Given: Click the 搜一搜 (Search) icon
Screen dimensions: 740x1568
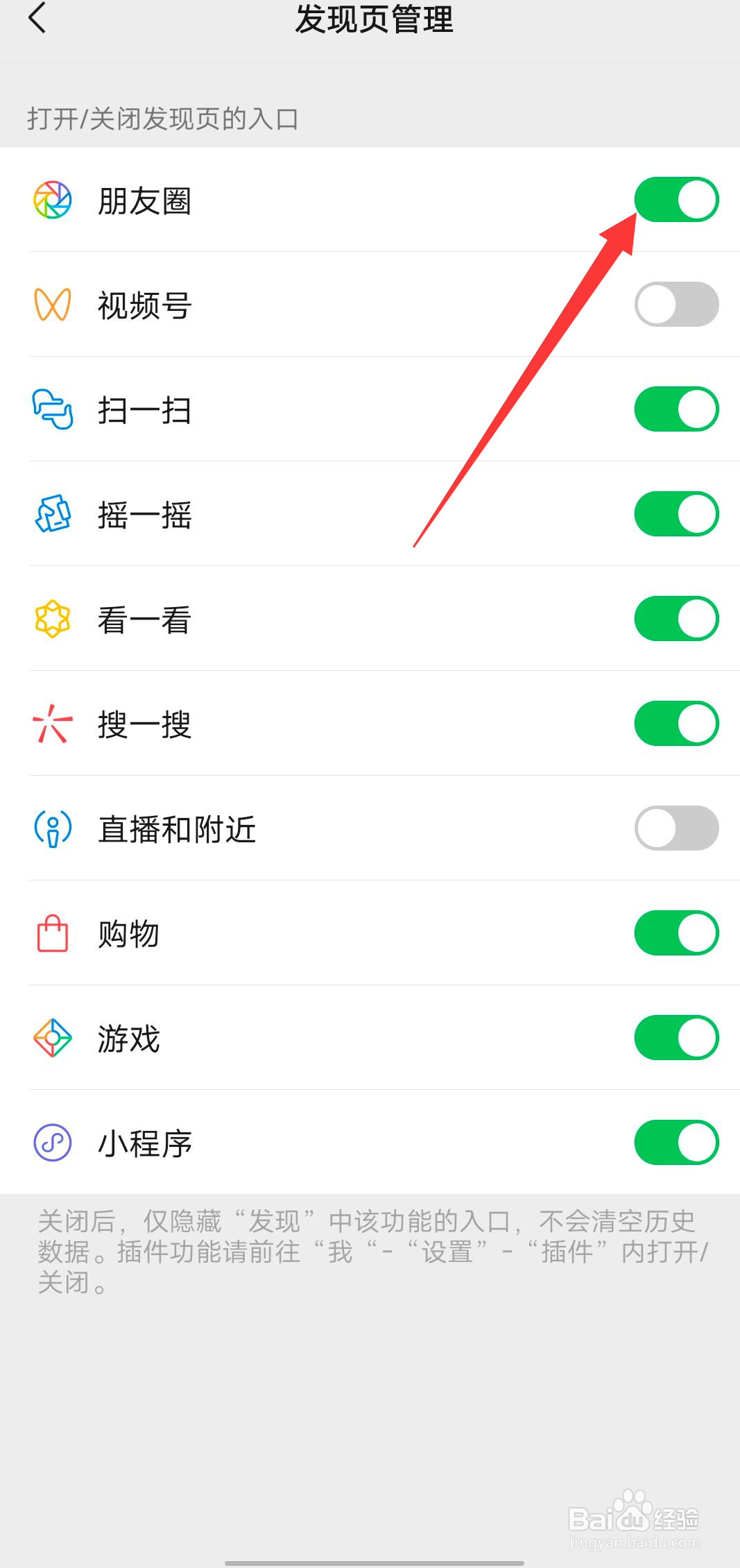Looking at the screenshot, I should 53,724.
